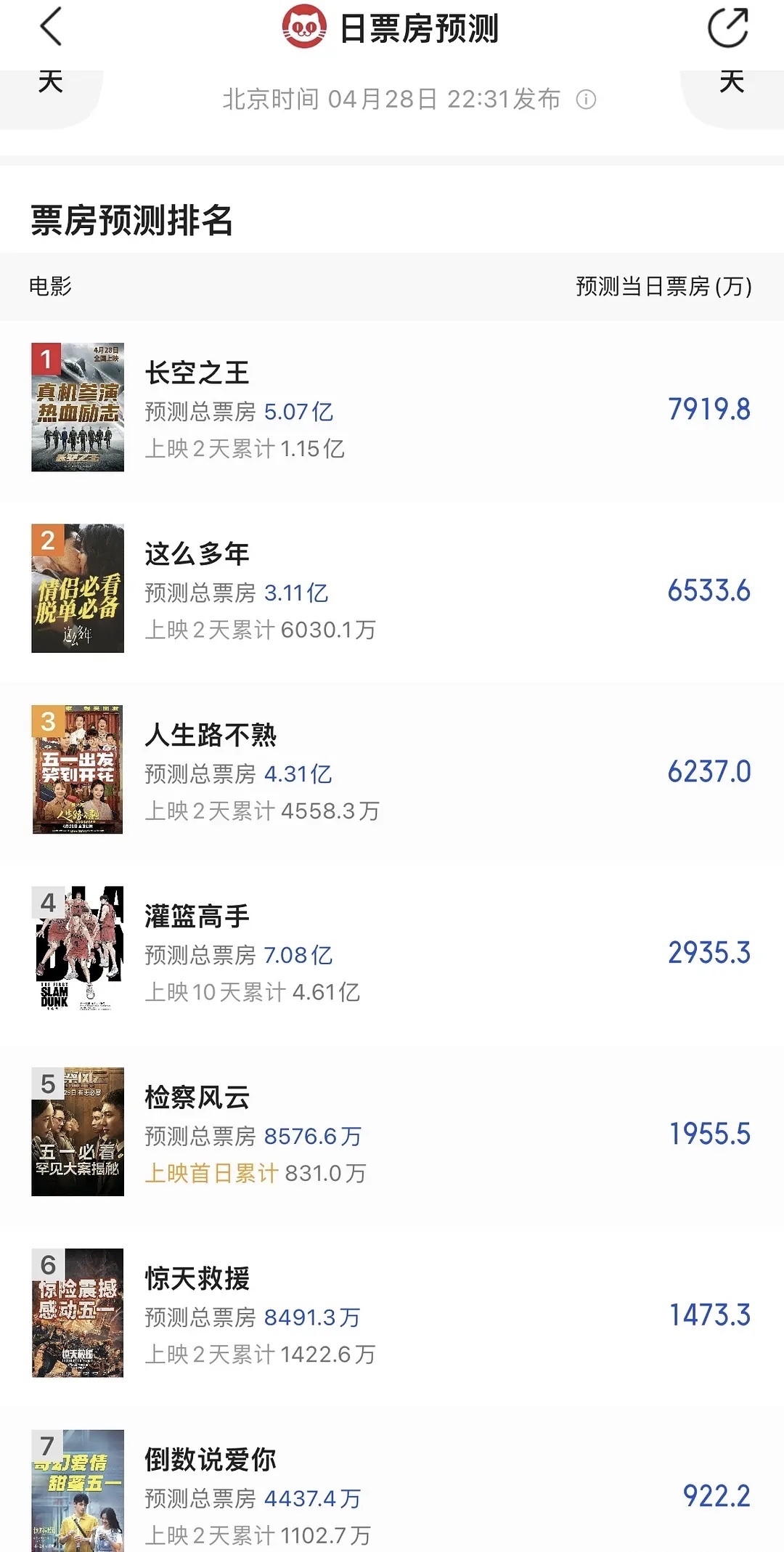Open the 长空之王 movie entry
This screenshot has height=1552, width=784.
click(392, 409)
